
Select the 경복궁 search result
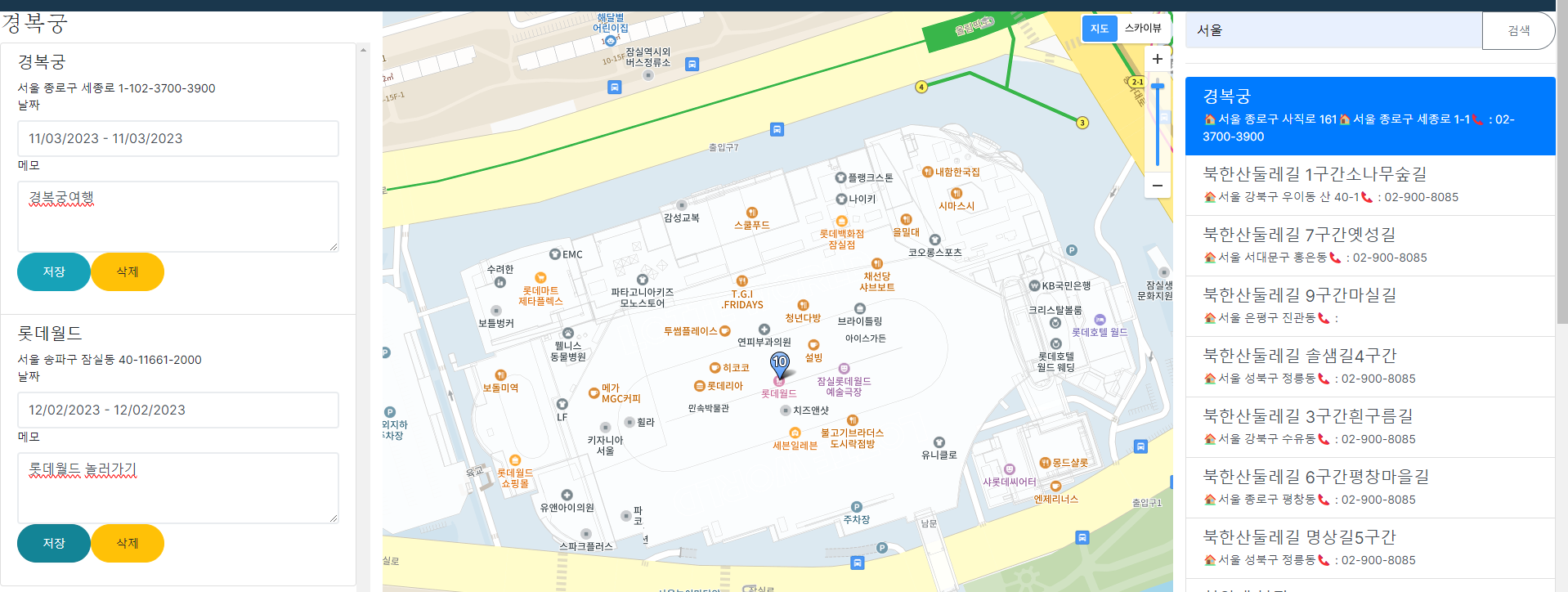(1369, 115)
